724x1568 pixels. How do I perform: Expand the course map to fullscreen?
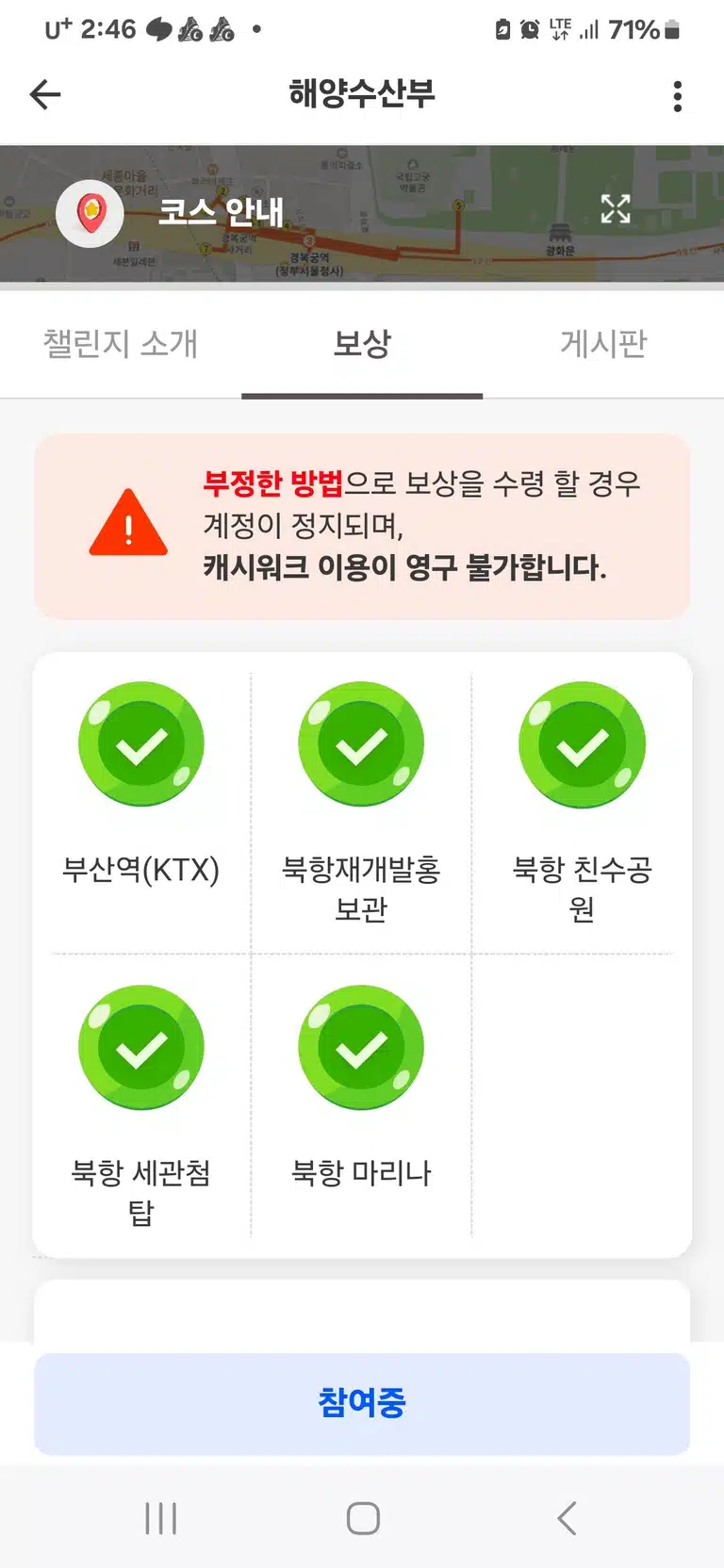click(x=616, y=208)
